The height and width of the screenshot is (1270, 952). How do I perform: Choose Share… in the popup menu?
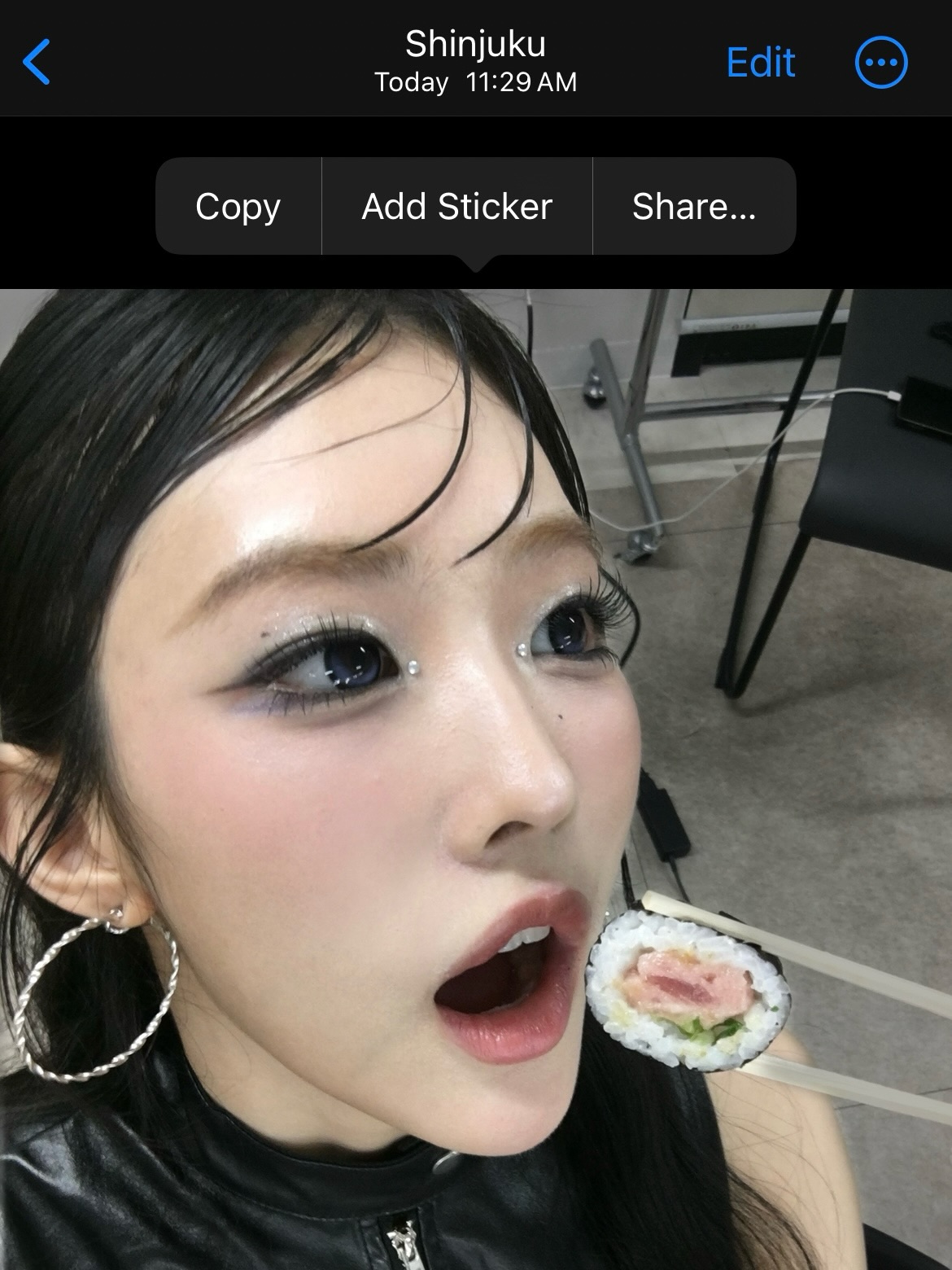(694, 207)
